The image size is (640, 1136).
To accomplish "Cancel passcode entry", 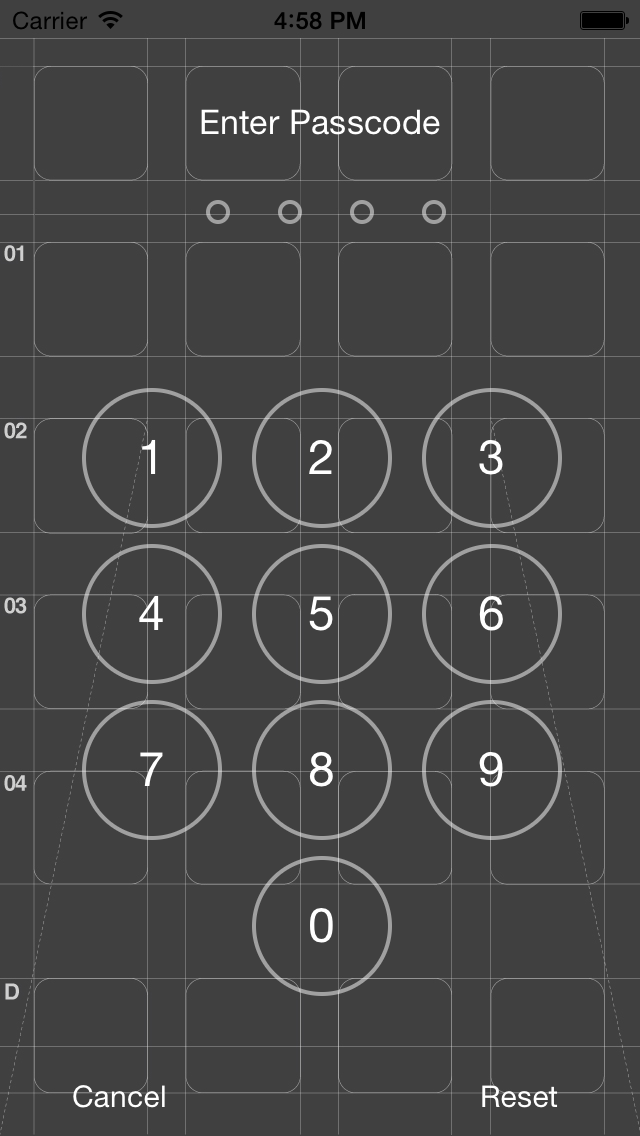I will [119, 1097].
